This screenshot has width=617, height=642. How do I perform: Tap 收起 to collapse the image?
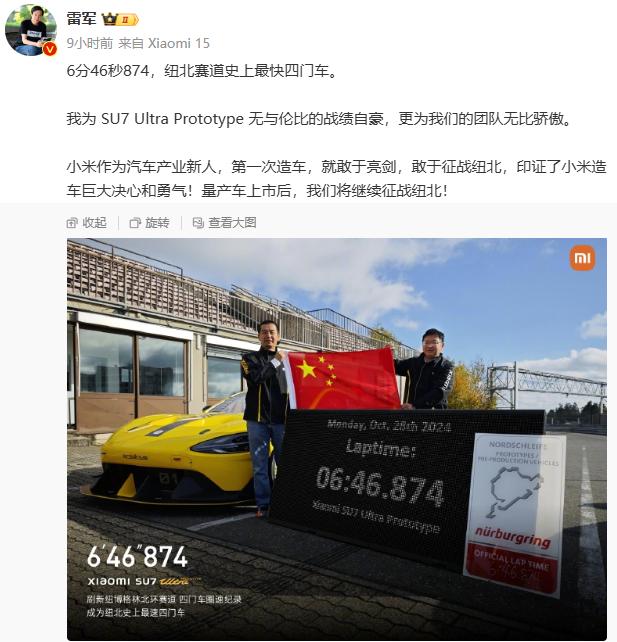(87, 222)
